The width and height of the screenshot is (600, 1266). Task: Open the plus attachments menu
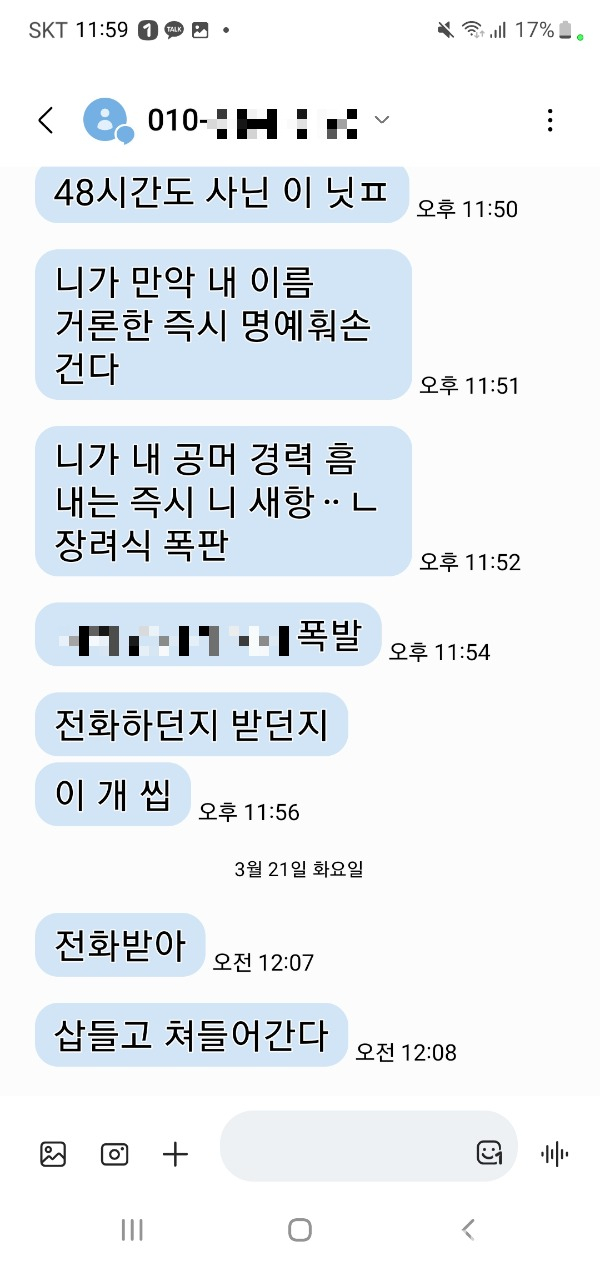click(x=175, y=1154)
